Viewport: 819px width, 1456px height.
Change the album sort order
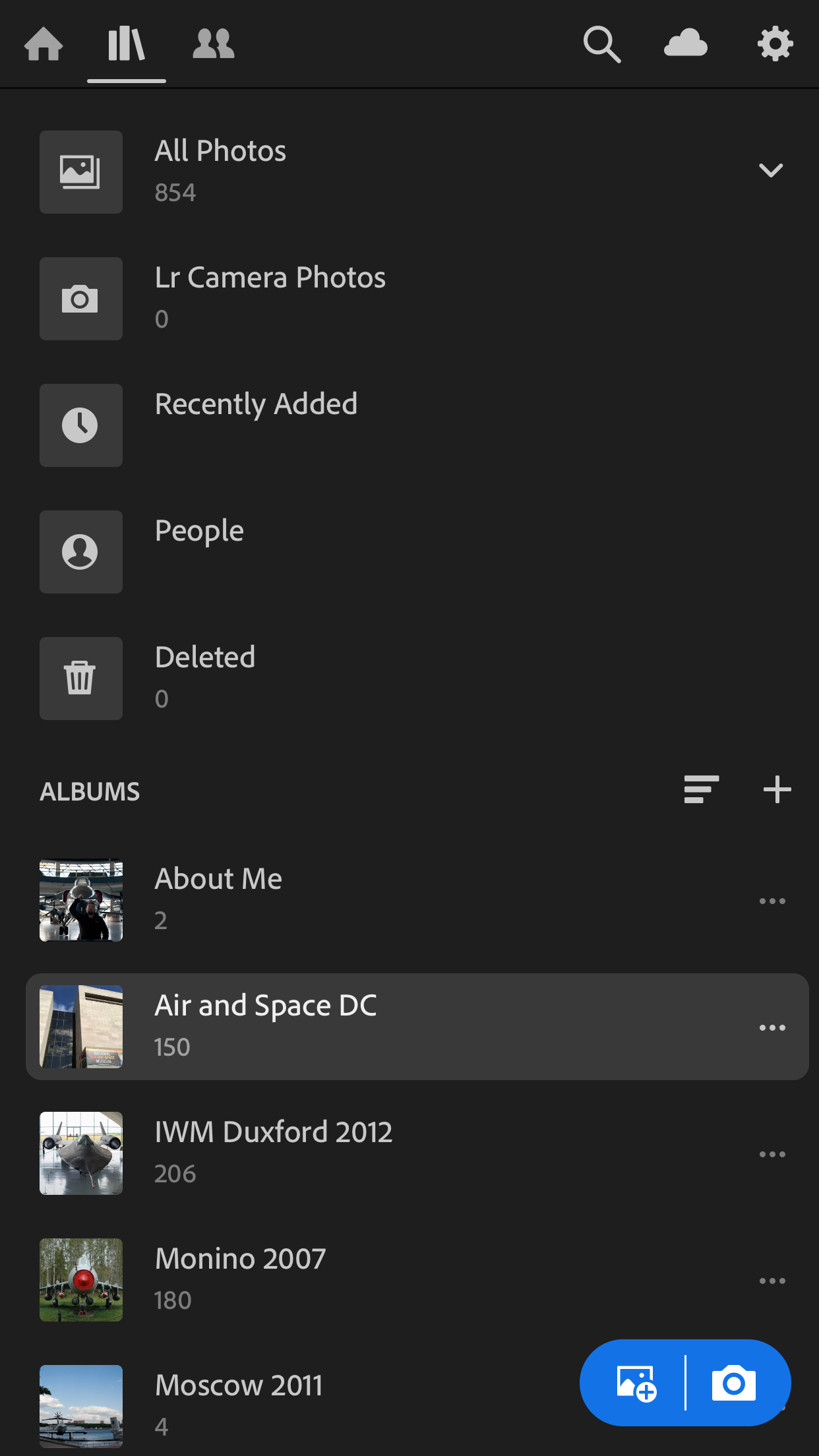(701, 789)
